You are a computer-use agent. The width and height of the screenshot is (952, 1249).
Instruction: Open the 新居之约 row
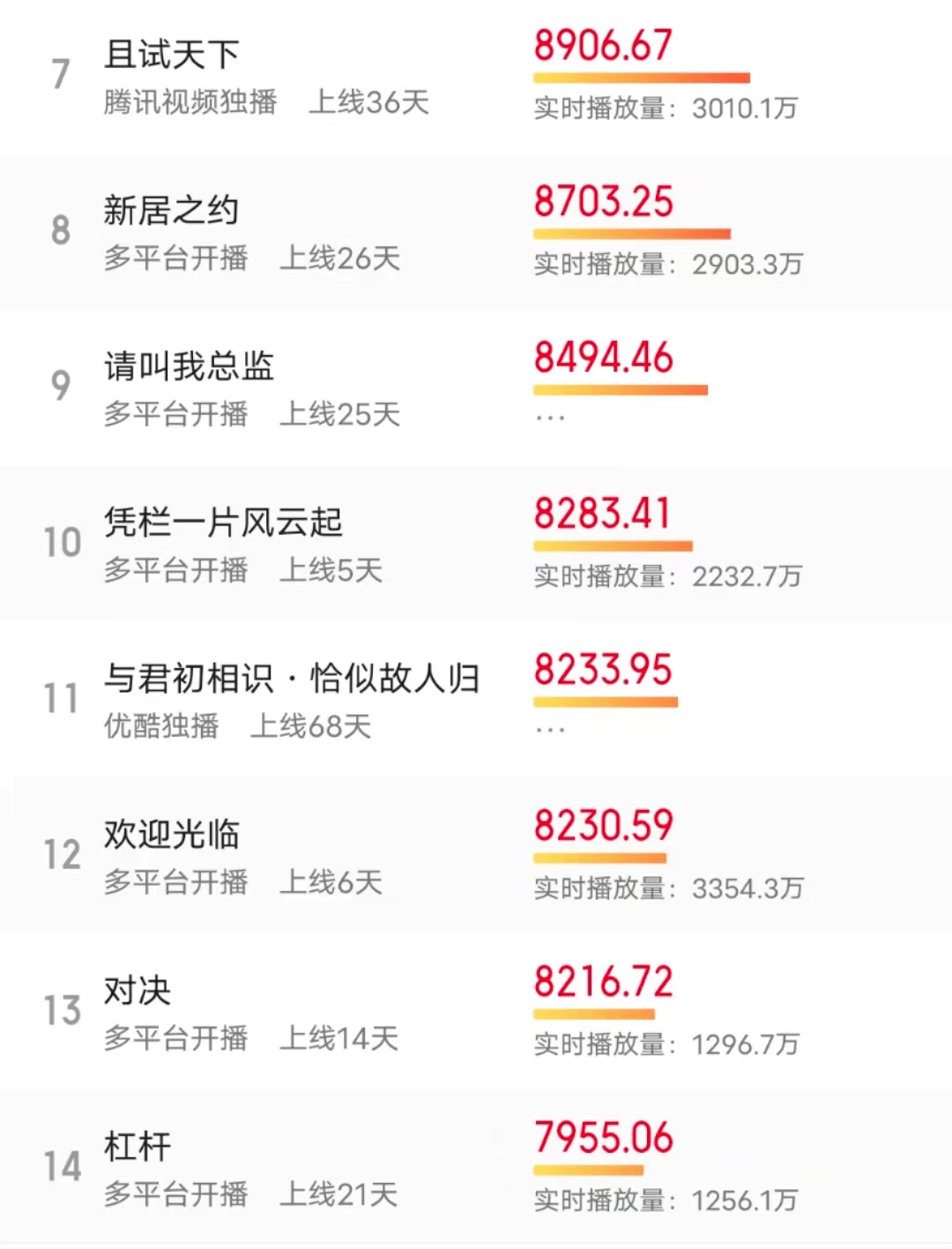pyautogui.click(x=171, y=211)
